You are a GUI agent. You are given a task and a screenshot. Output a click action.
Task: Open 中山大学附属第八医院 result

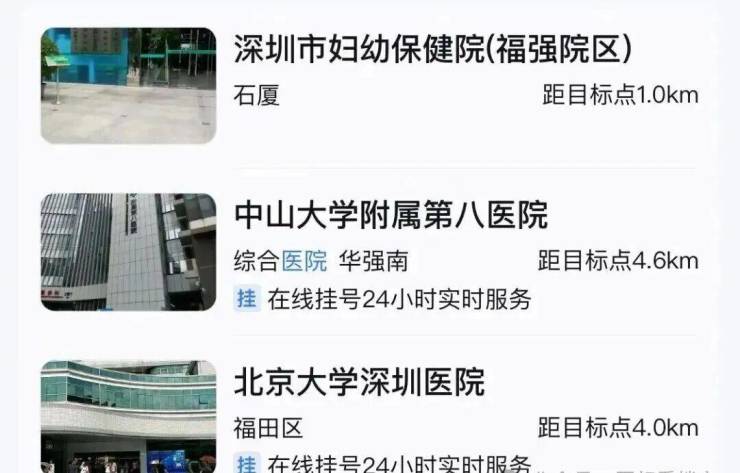pos(390,214)
